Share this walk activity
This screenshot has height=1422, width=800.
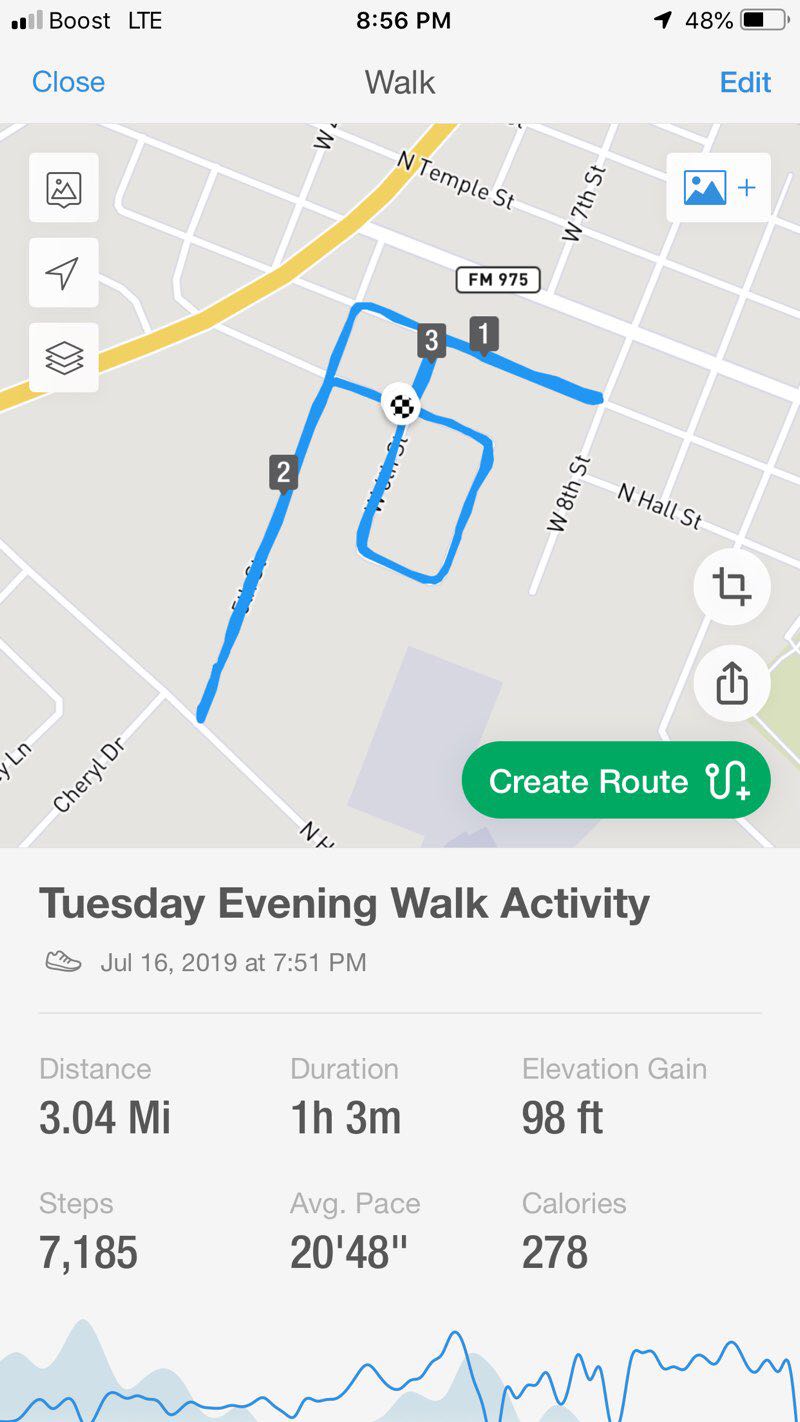[731, 684]
